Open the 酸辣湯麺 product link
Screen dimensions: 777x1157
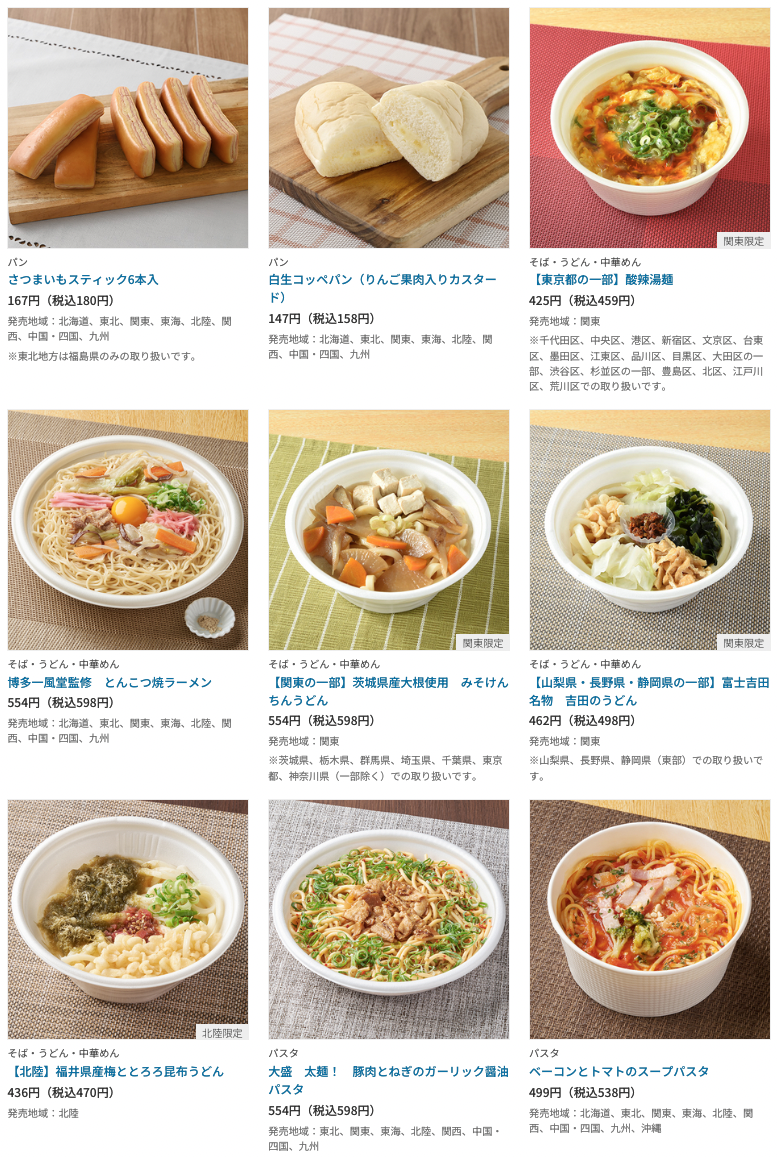tap(601, 279)
